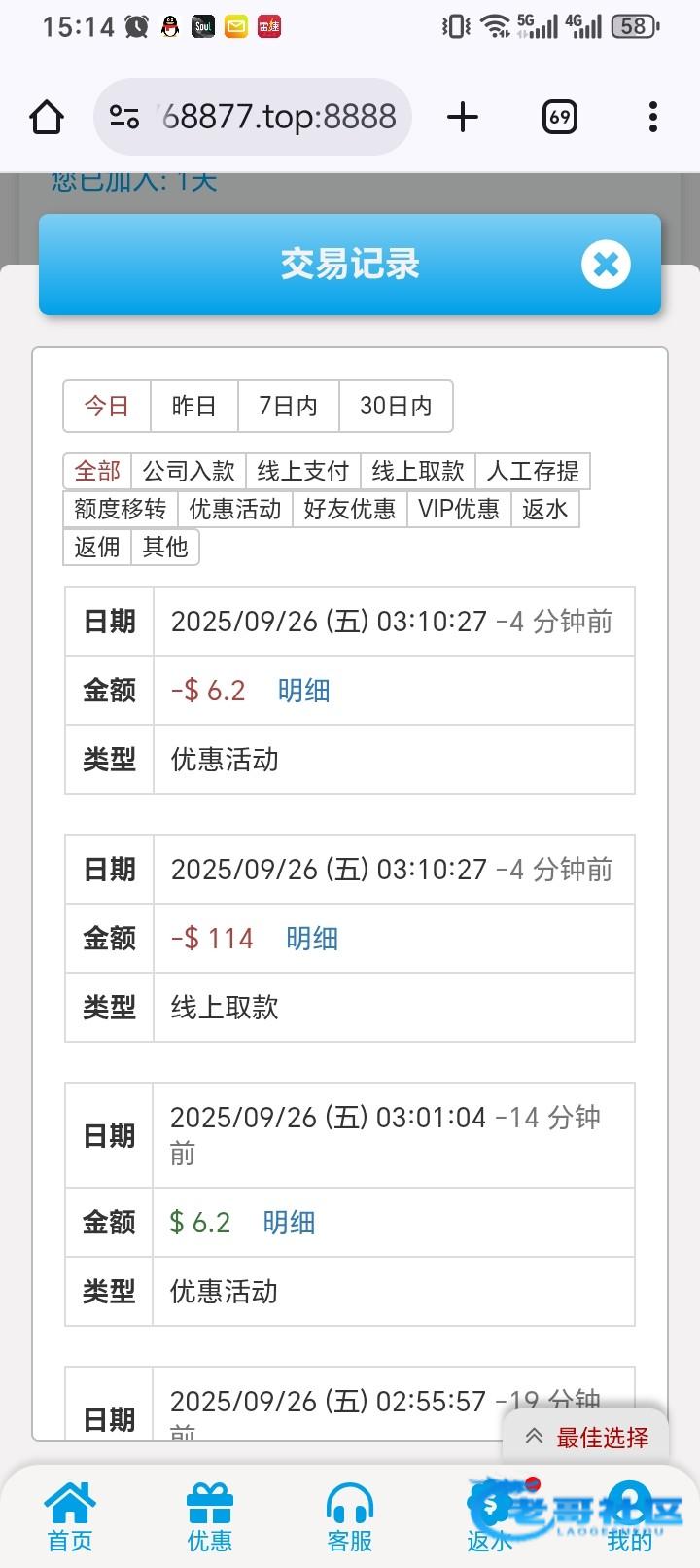Select the 7日内 date range
The width and height of the screenshot is (700, 1568).
[288, 406]
